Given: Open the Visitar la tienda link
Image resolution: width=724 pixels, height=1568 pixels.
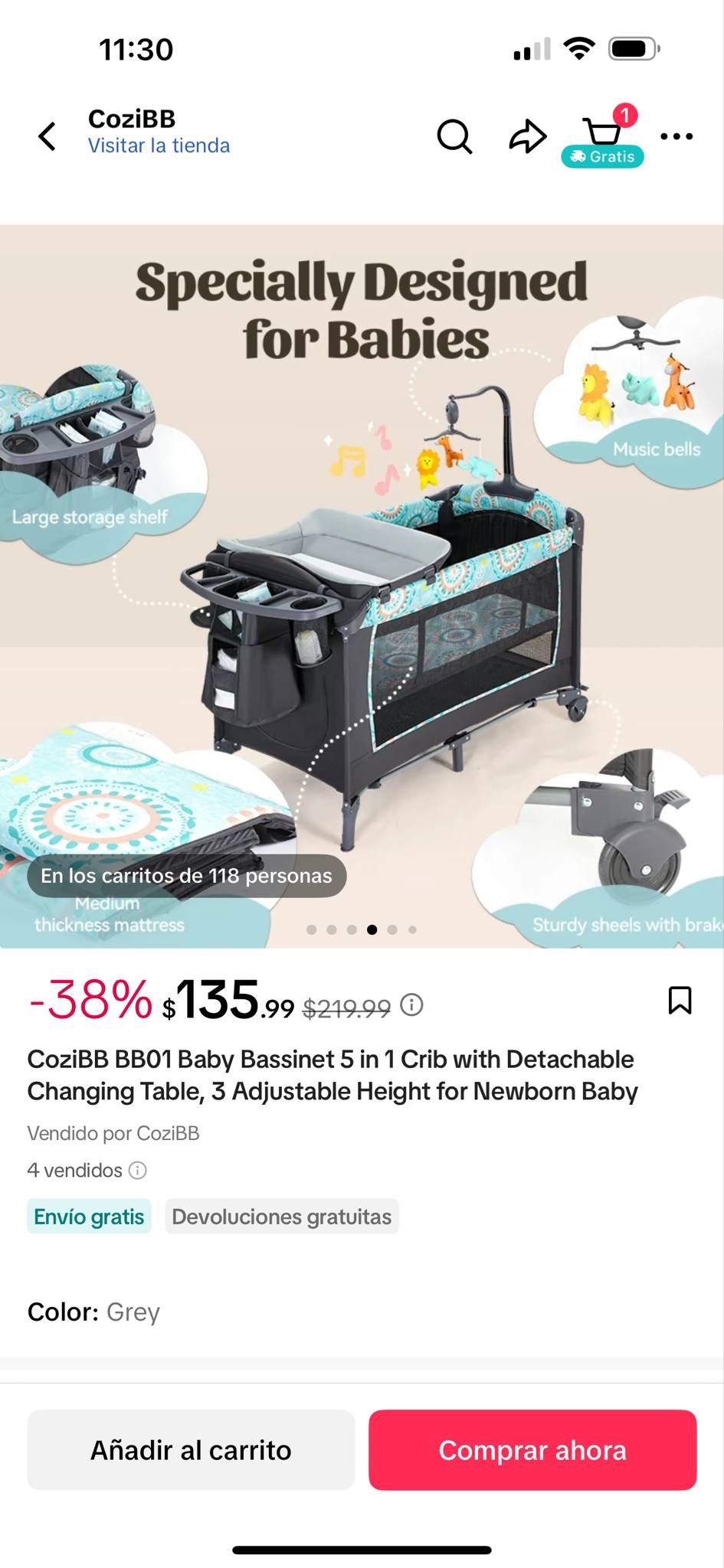Looking at the screenshot, I should tap(159, 145).
